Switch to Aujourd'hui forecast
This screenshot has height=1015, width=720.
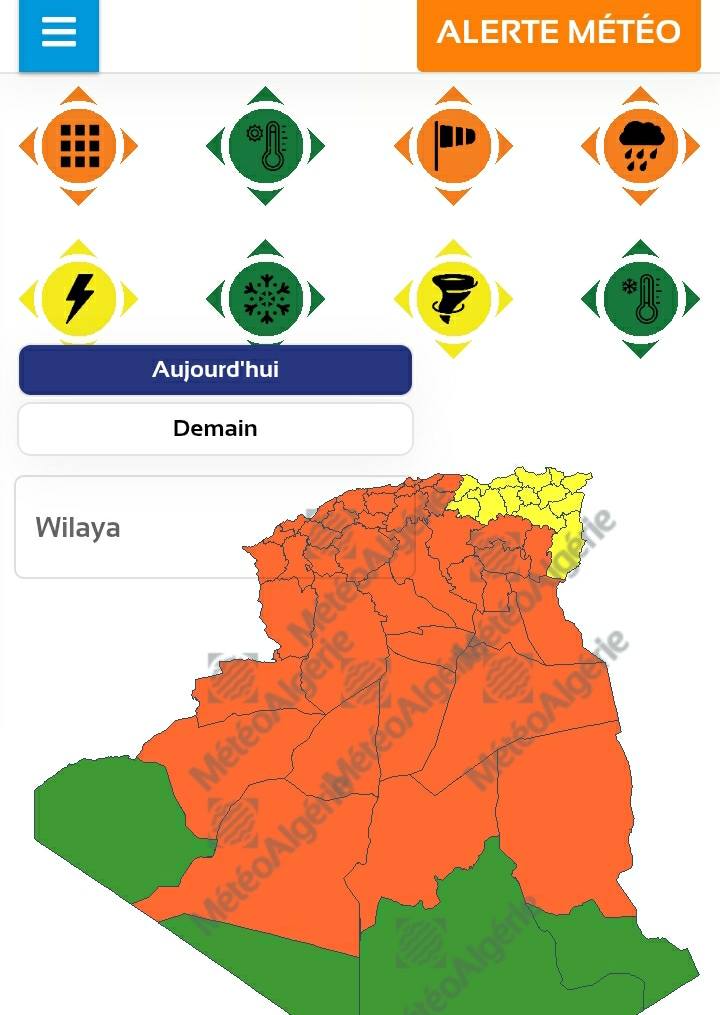tap(215, 370)
